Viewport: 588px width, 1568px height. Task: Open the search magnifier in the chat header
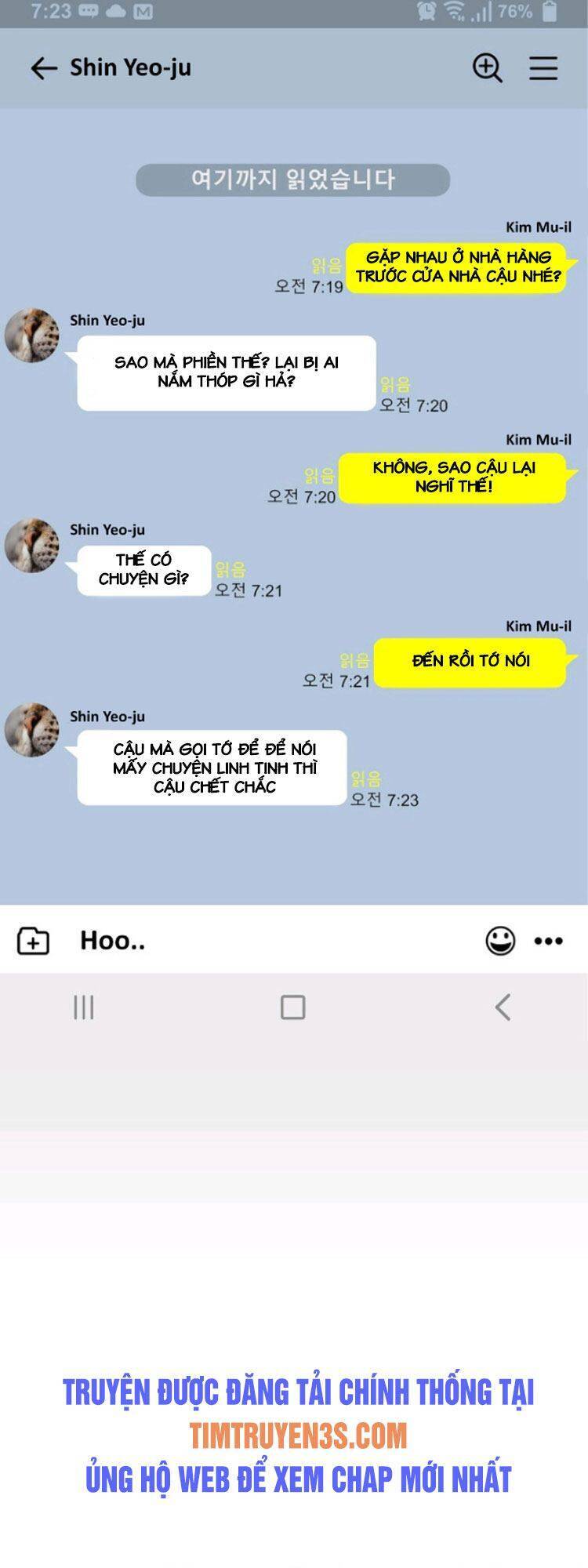(488, 67)
